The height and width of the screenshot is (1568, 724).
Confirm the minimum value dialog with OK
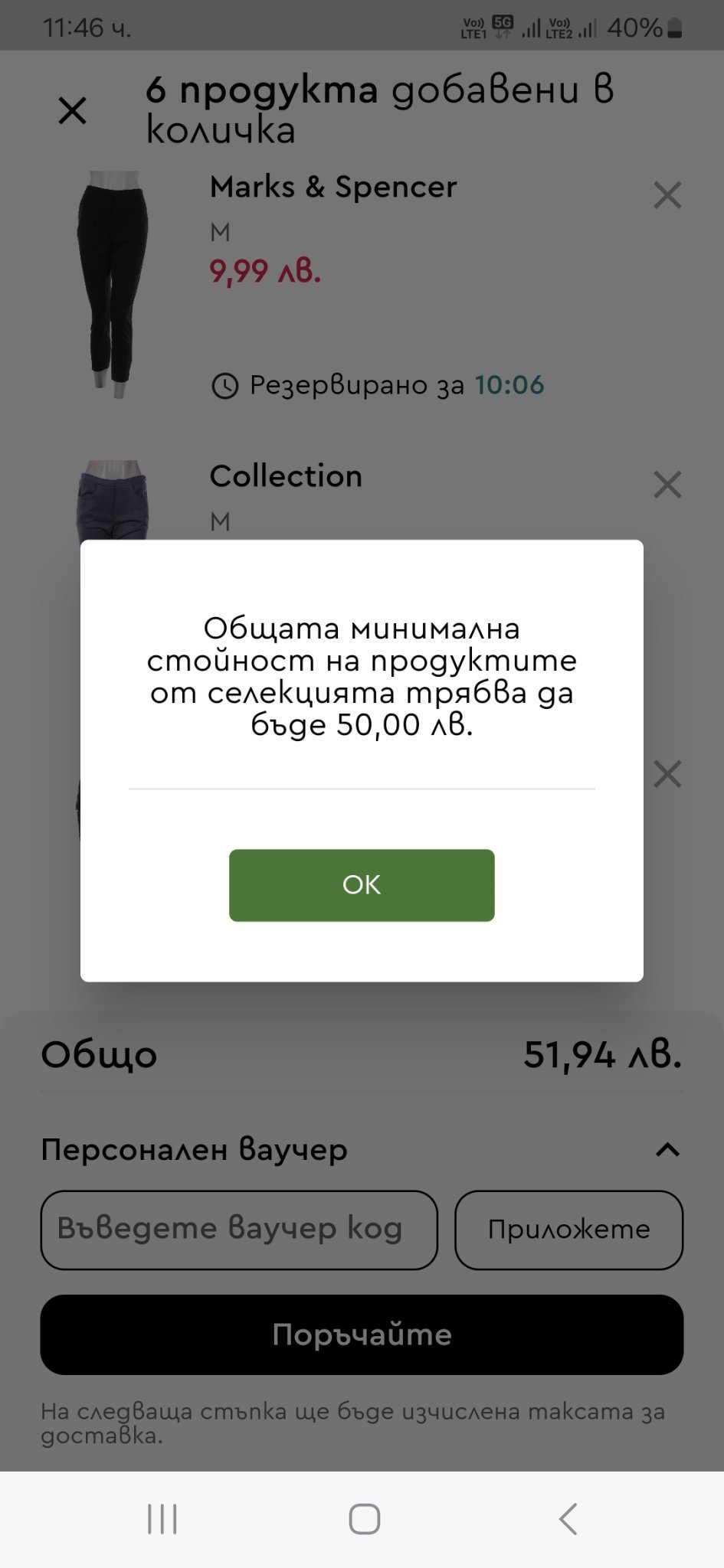[x=362, y=885]
